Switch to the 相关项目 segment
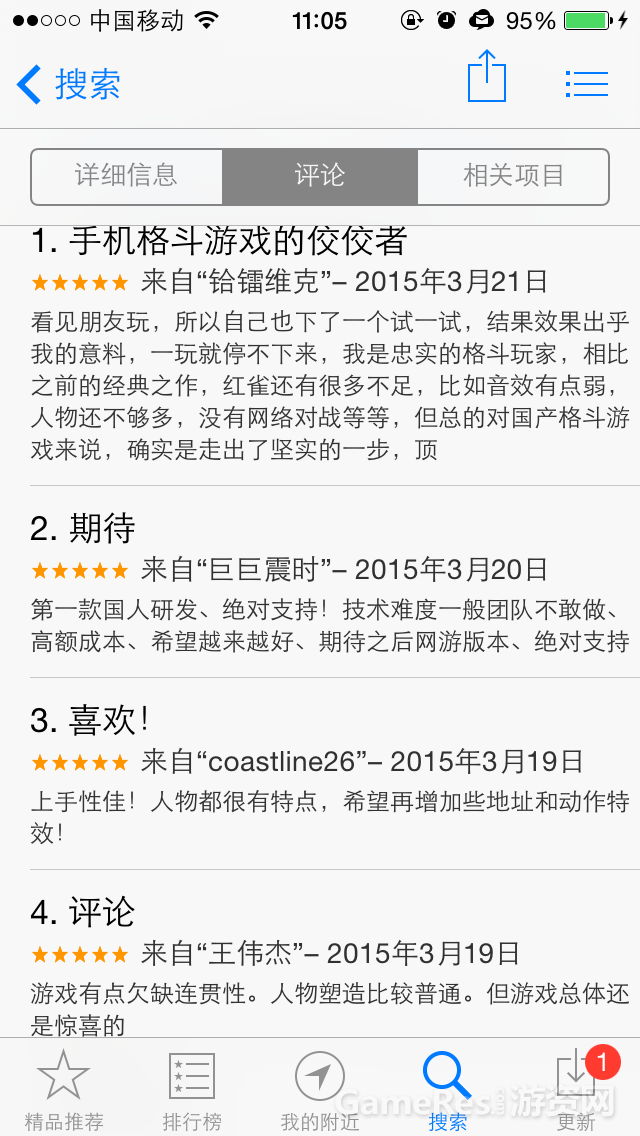Screen dimensions: 640x1136 [x=513, y=177]
